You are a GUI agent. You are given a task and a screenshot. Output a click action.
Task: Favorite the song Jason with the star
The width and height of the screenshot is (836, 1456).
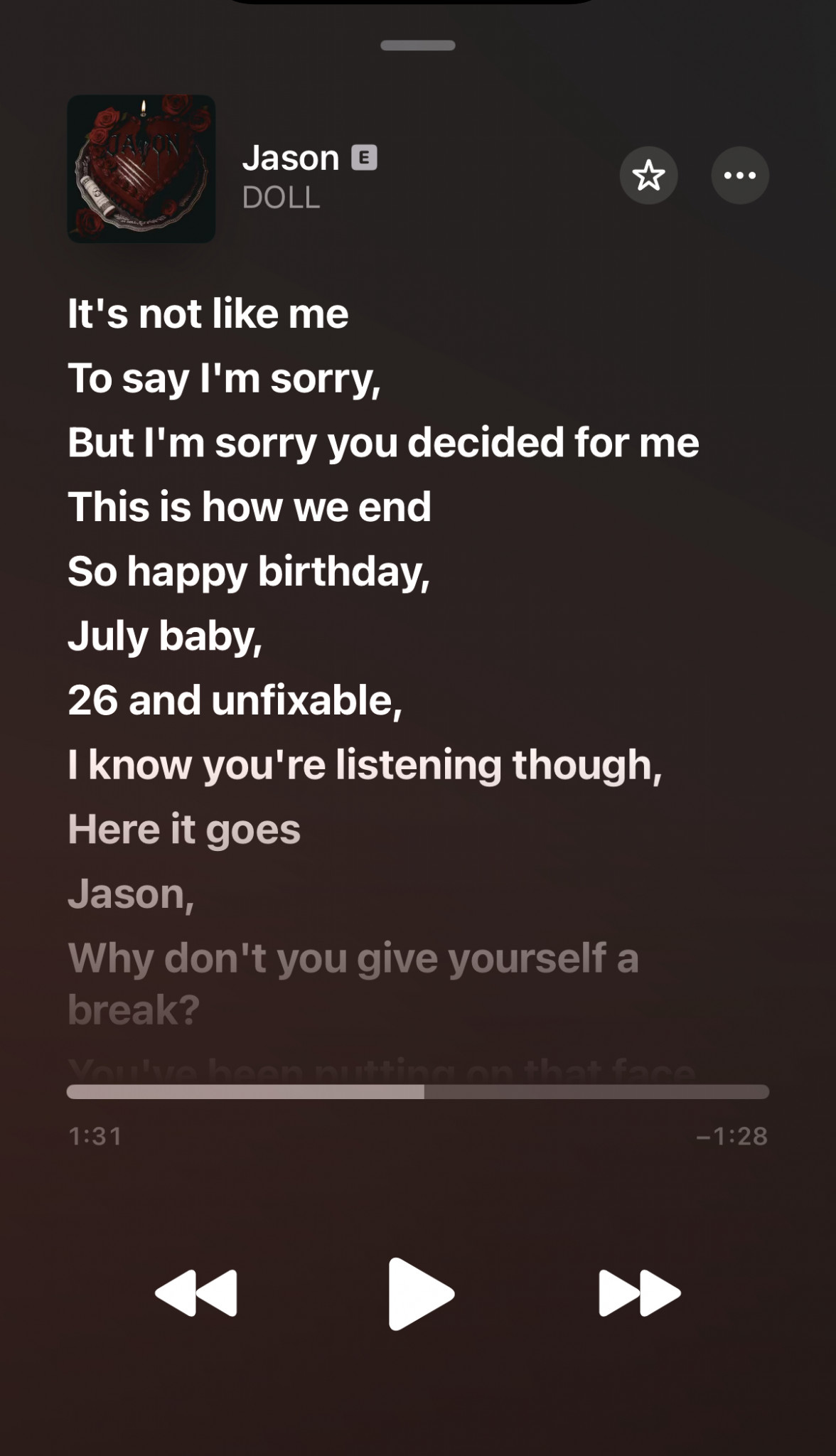click(648, 176)
